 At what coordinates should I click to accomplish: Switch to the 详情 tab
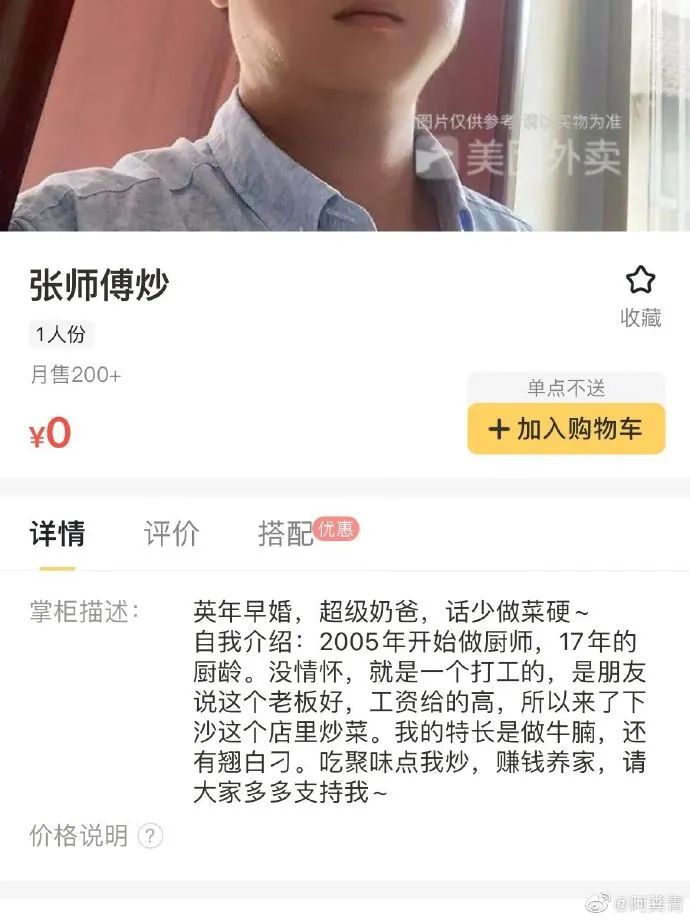pos(57,534)
